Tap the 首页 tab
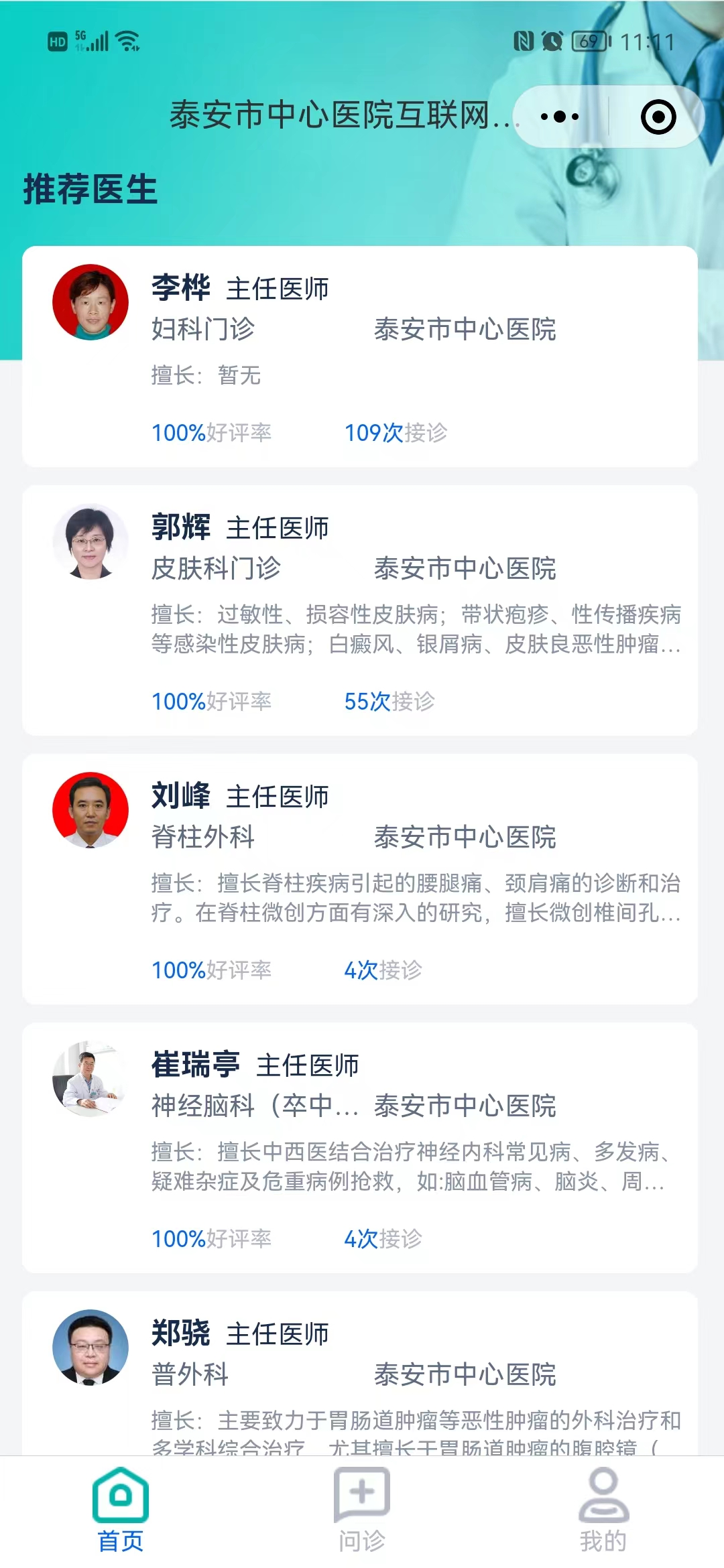Viewport: 724px width, 1568px height. [121, 1510]
